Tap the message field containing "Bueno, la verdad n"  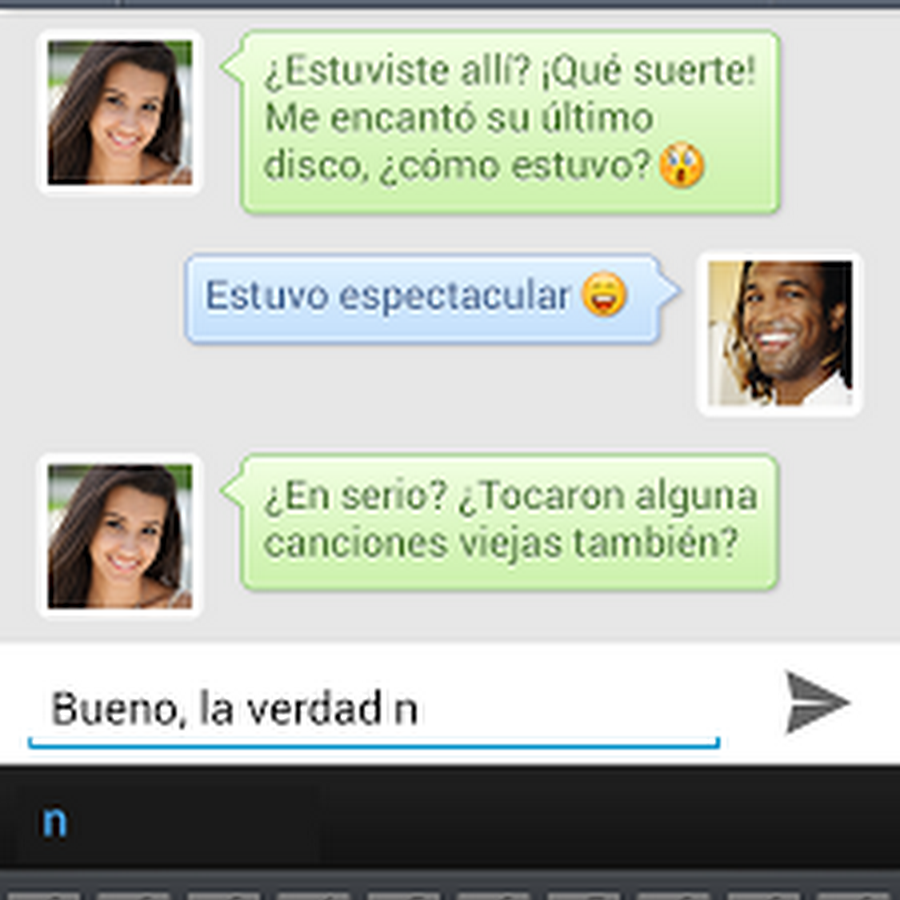[x=372, y=710]
